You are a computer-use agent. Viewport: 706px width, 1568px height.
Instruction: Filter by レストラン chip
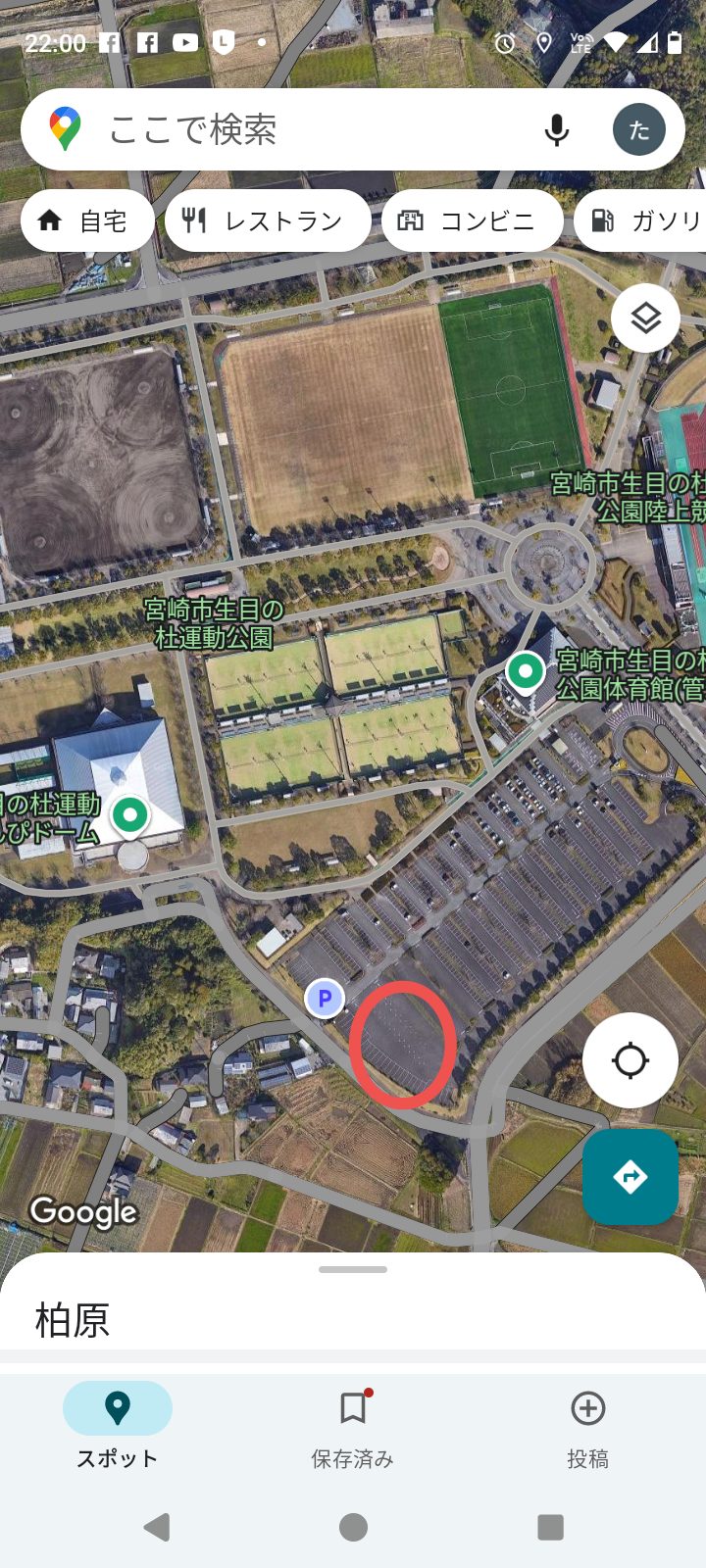click(x=267, y=220)
